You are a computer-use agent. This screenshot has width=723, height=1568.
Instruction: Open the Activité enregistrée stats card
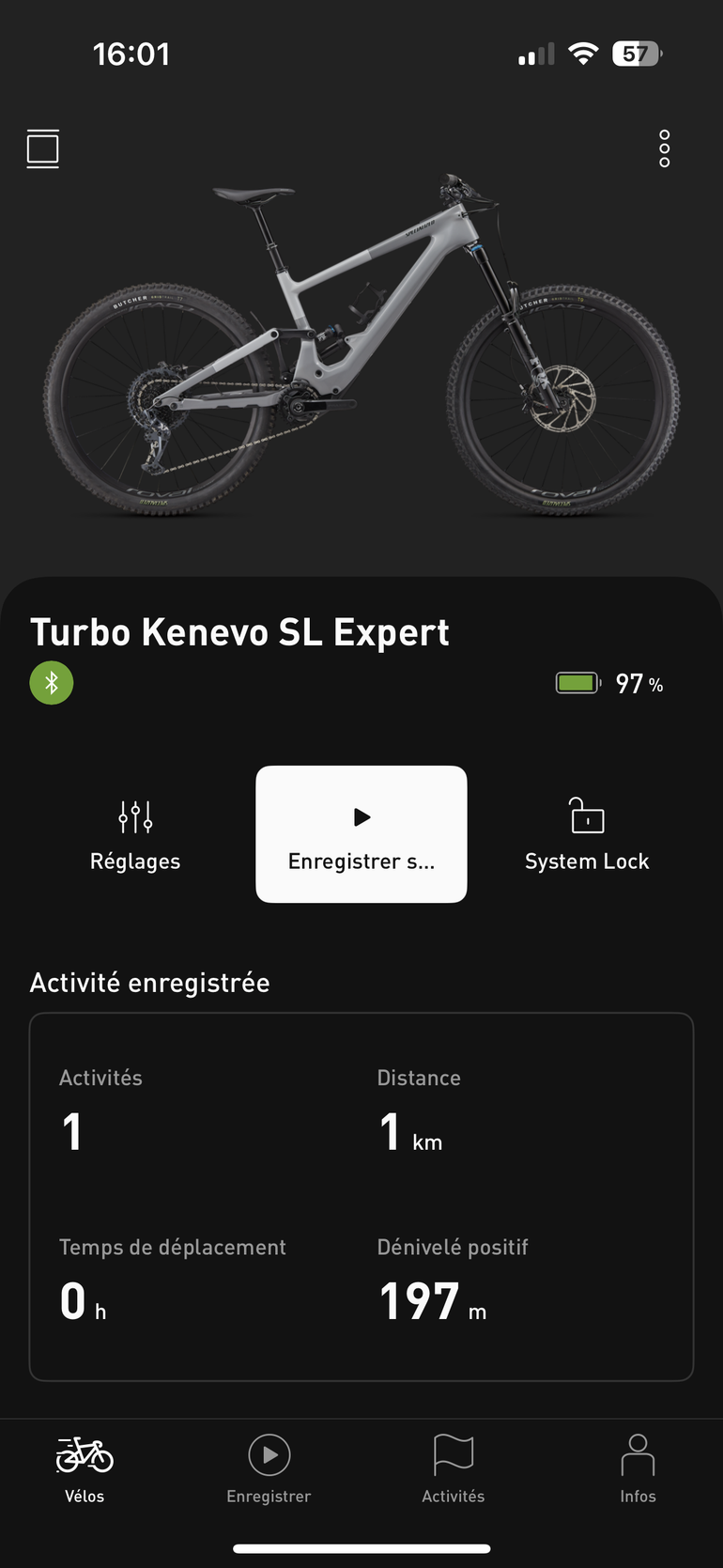[x=361, y=1196]
